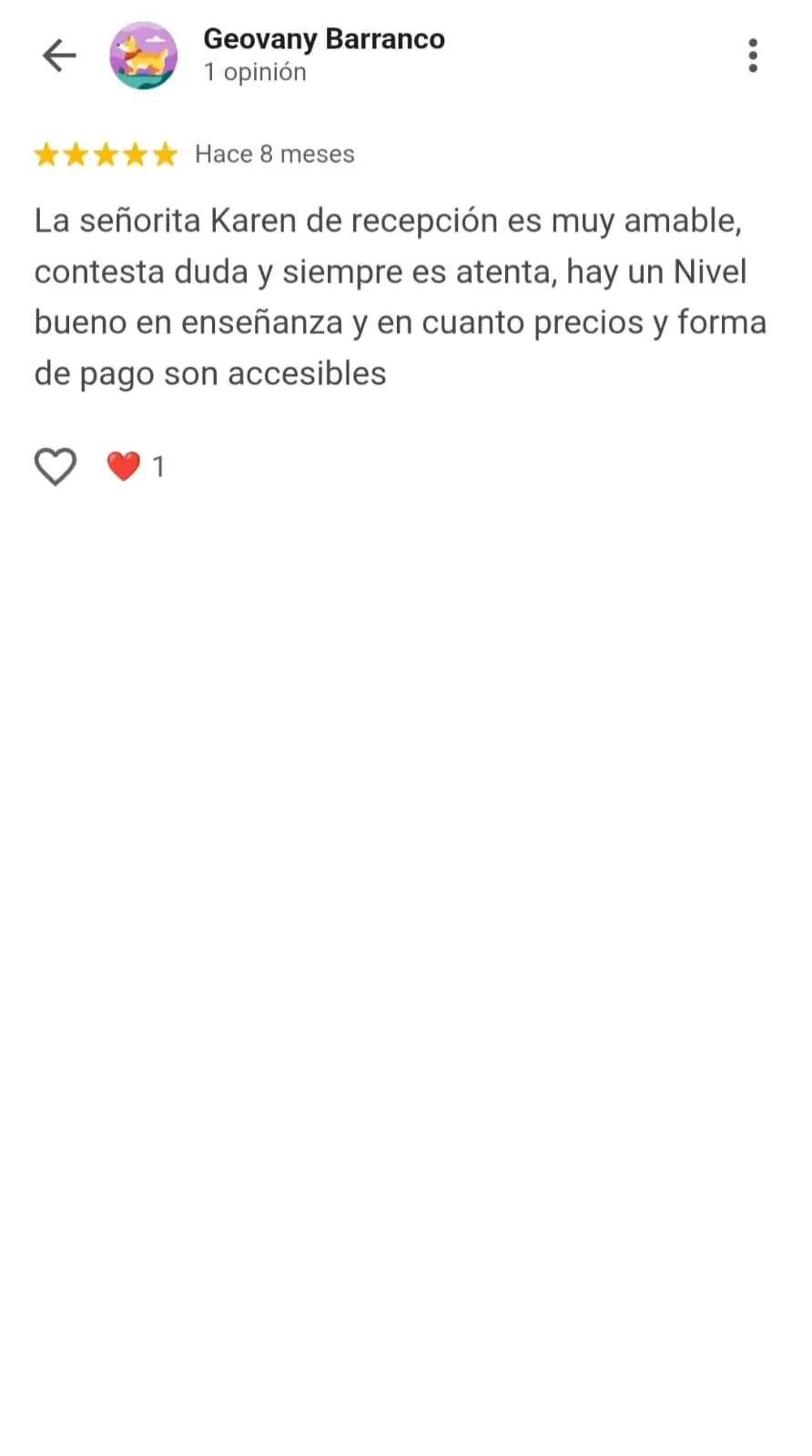Viewport: 812px width, 1456px height.
Task: Click the red heart reaction icon
Action: pyautogui.click(x=124, y=465)
